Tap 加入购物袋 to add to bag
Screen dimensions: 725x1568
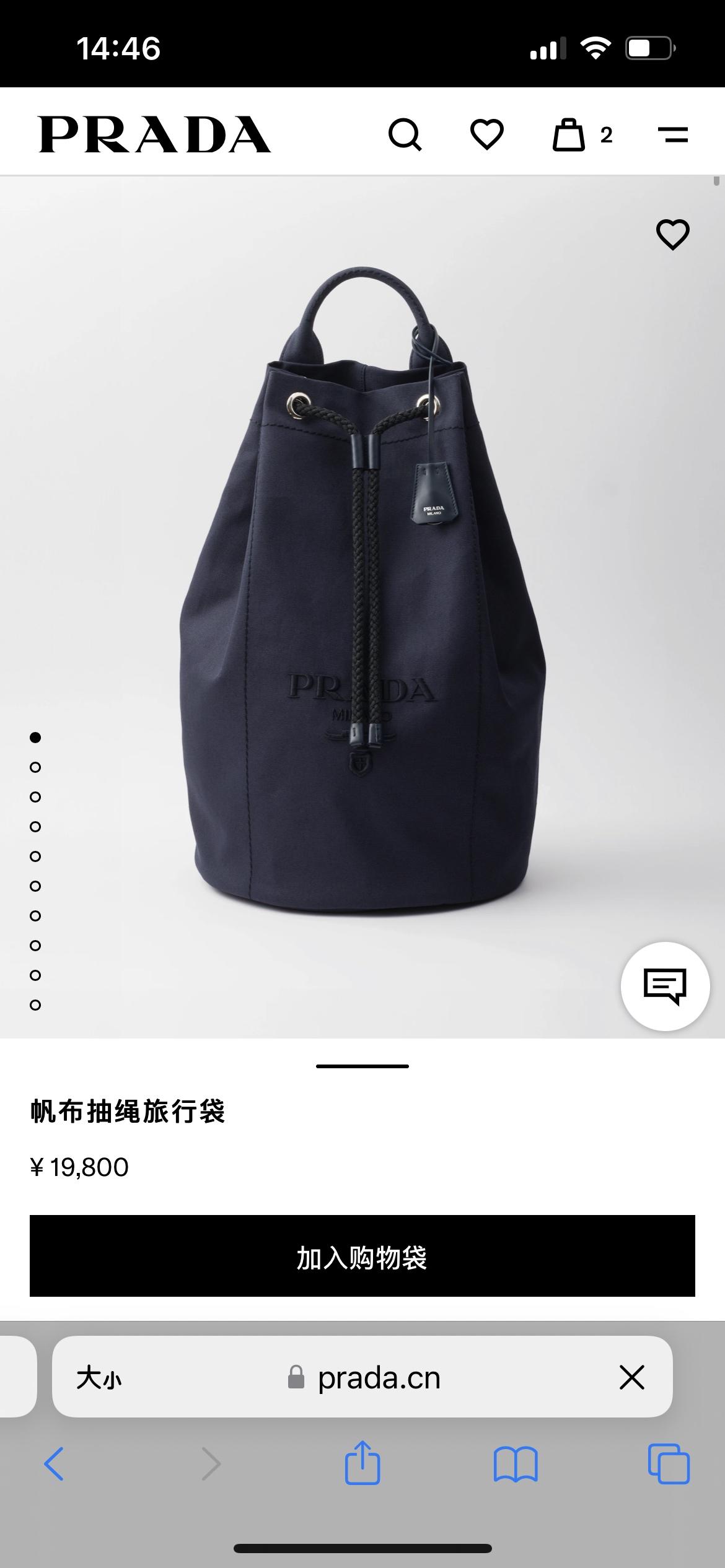point(362,1256)
